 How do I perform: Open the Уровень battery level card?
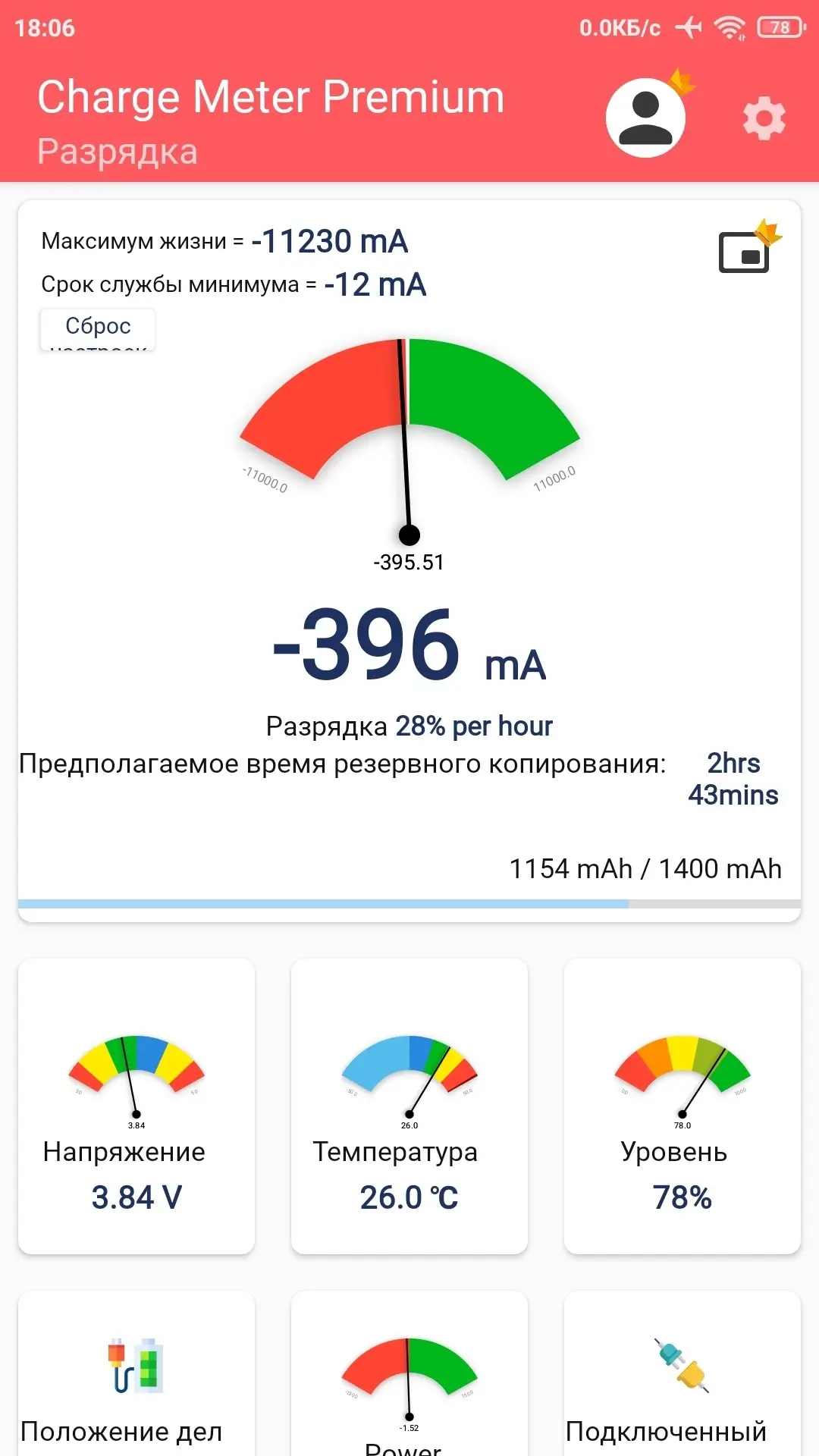point(682,1106)
